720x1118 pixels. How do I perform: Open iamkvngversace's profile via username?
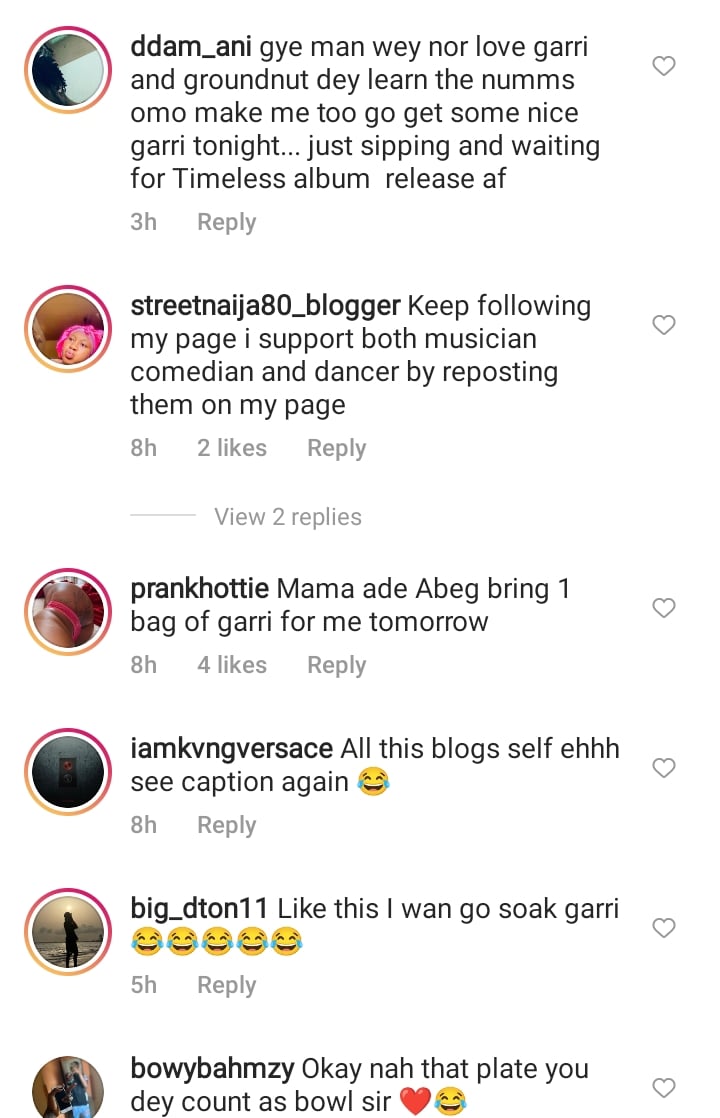(x=232, y=749)
